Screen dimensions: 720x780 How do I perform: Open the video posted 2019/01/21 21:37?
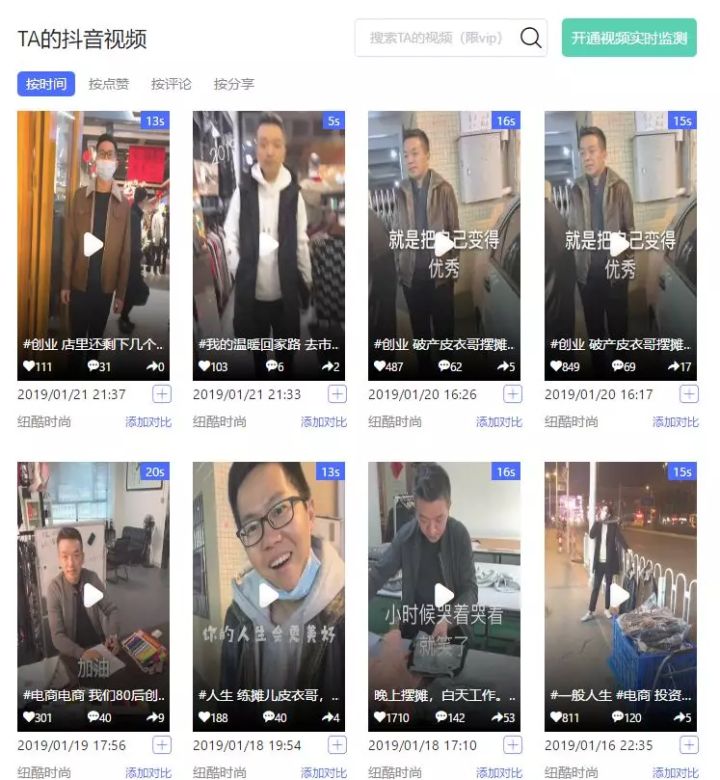coord(93,244)
